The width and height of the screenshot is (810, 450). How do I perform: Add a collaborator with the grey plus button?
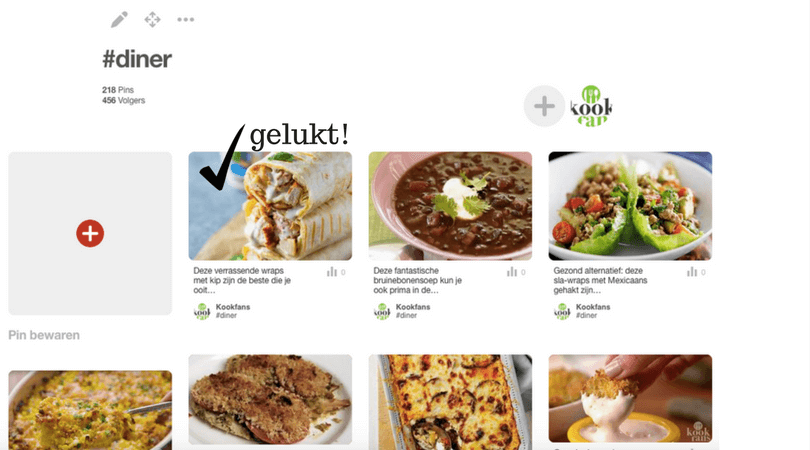(x=544, y=106)
